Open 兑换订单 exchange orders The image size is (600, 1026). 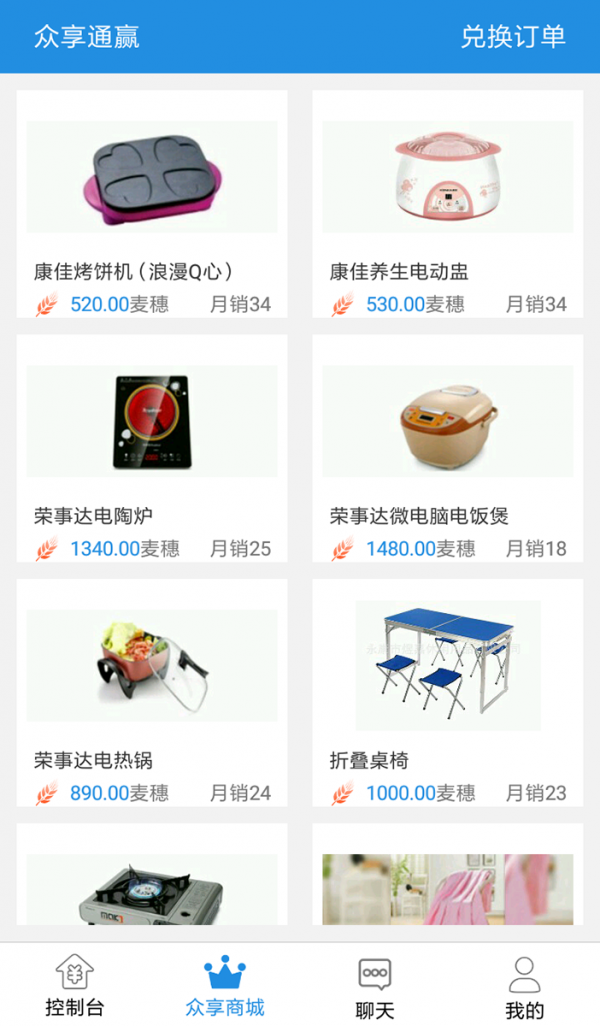coord(513,37)
